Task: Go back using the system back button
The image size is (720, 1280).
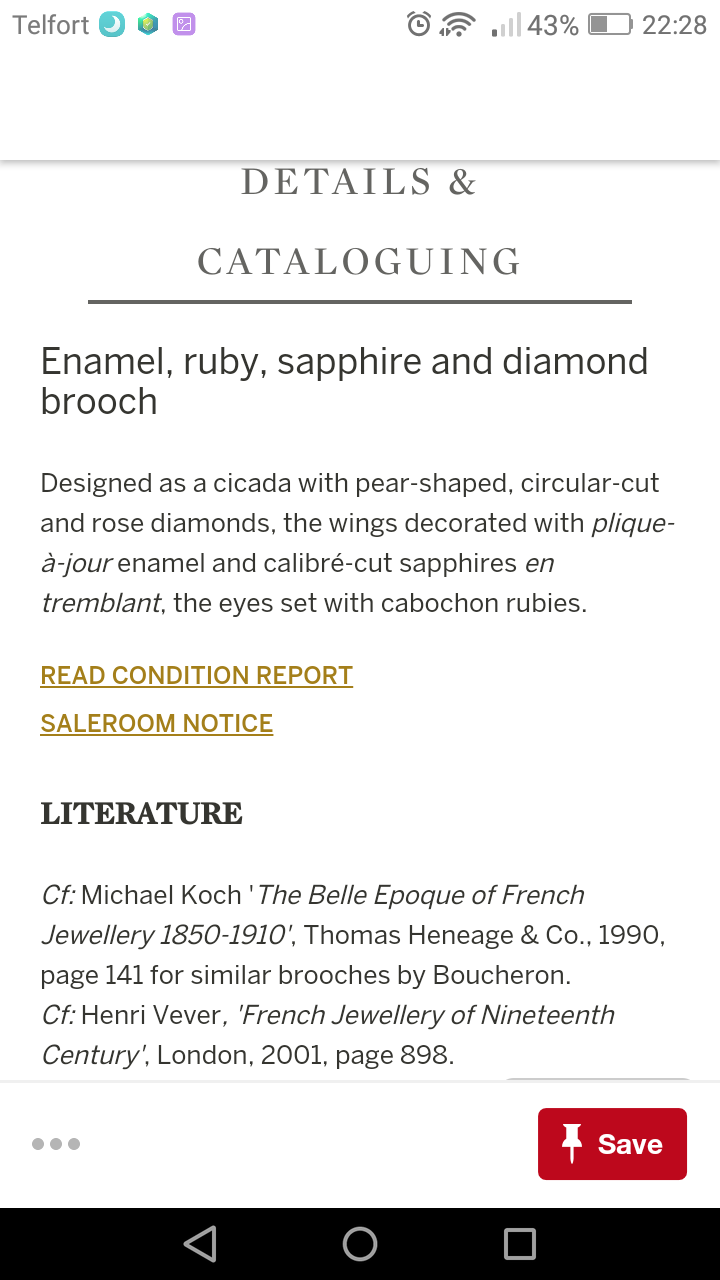Action: point(200,1244)
